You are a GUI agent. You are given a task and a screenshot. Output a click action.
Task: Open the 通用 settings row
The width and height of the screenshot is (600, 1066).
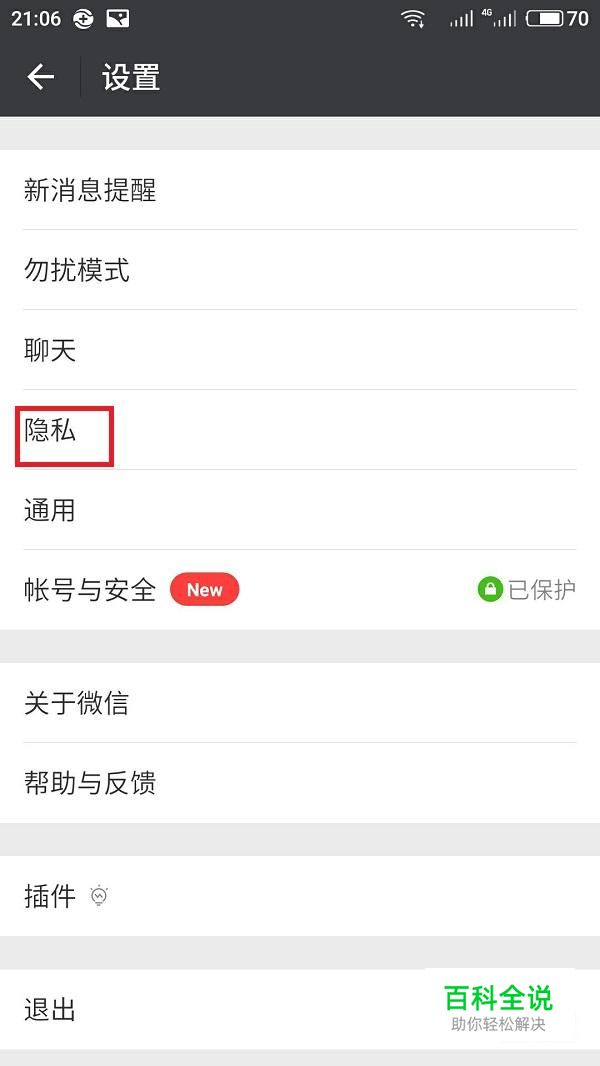click(300, 510)
